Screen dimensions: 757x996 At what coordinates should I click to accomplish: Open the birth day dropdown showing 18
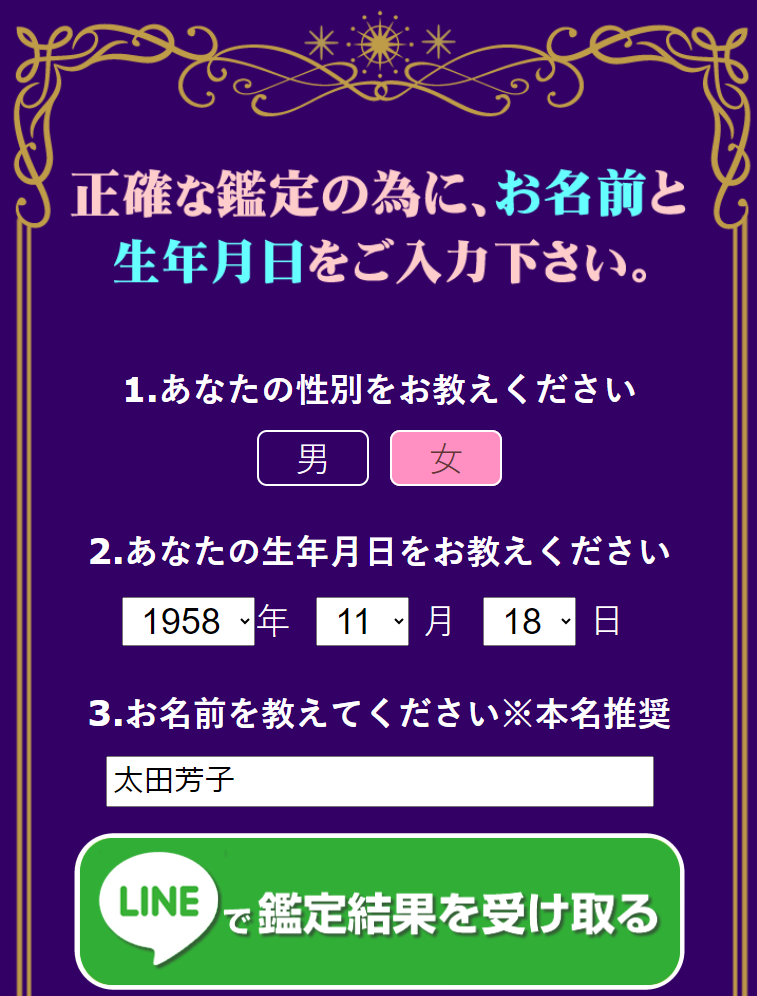[529, 622]
